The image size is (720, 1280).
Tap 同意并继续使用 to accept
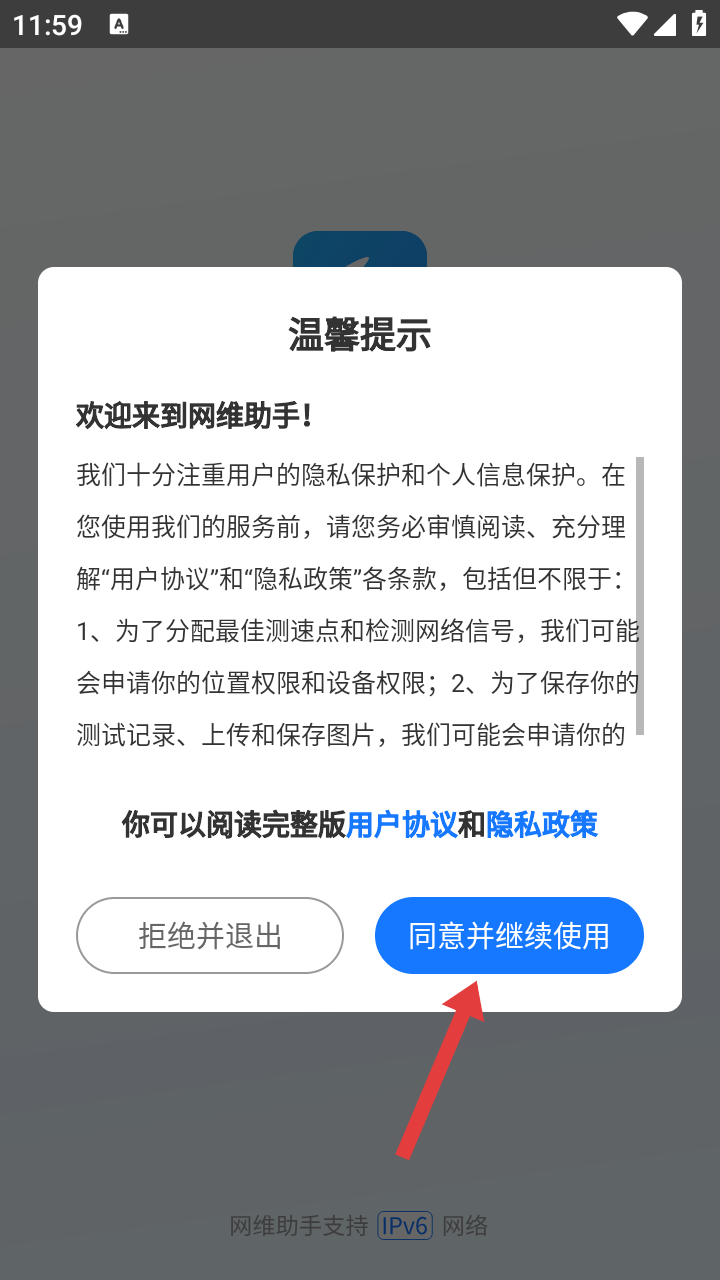[509, 935]
